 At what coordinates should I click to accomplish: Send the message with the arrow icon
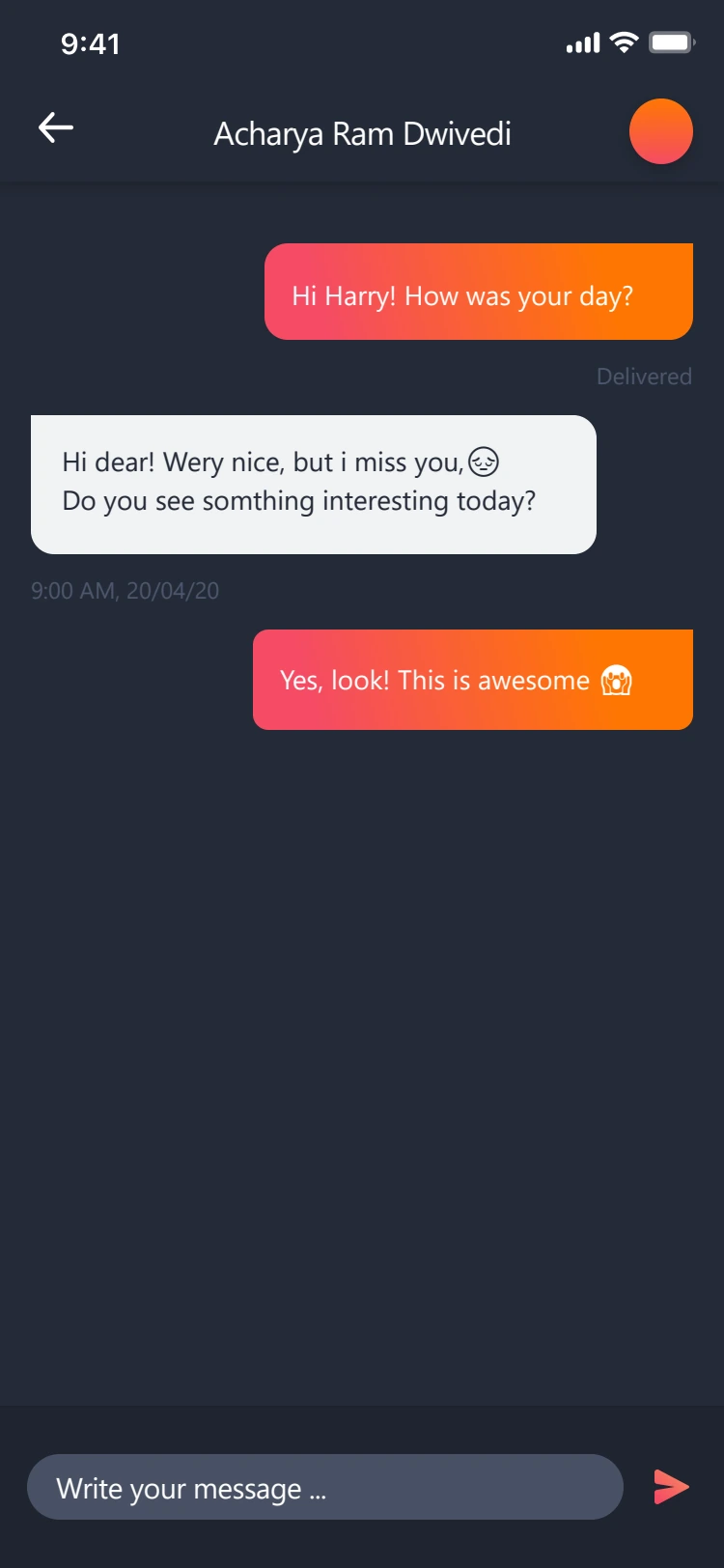click(671, 1487)
